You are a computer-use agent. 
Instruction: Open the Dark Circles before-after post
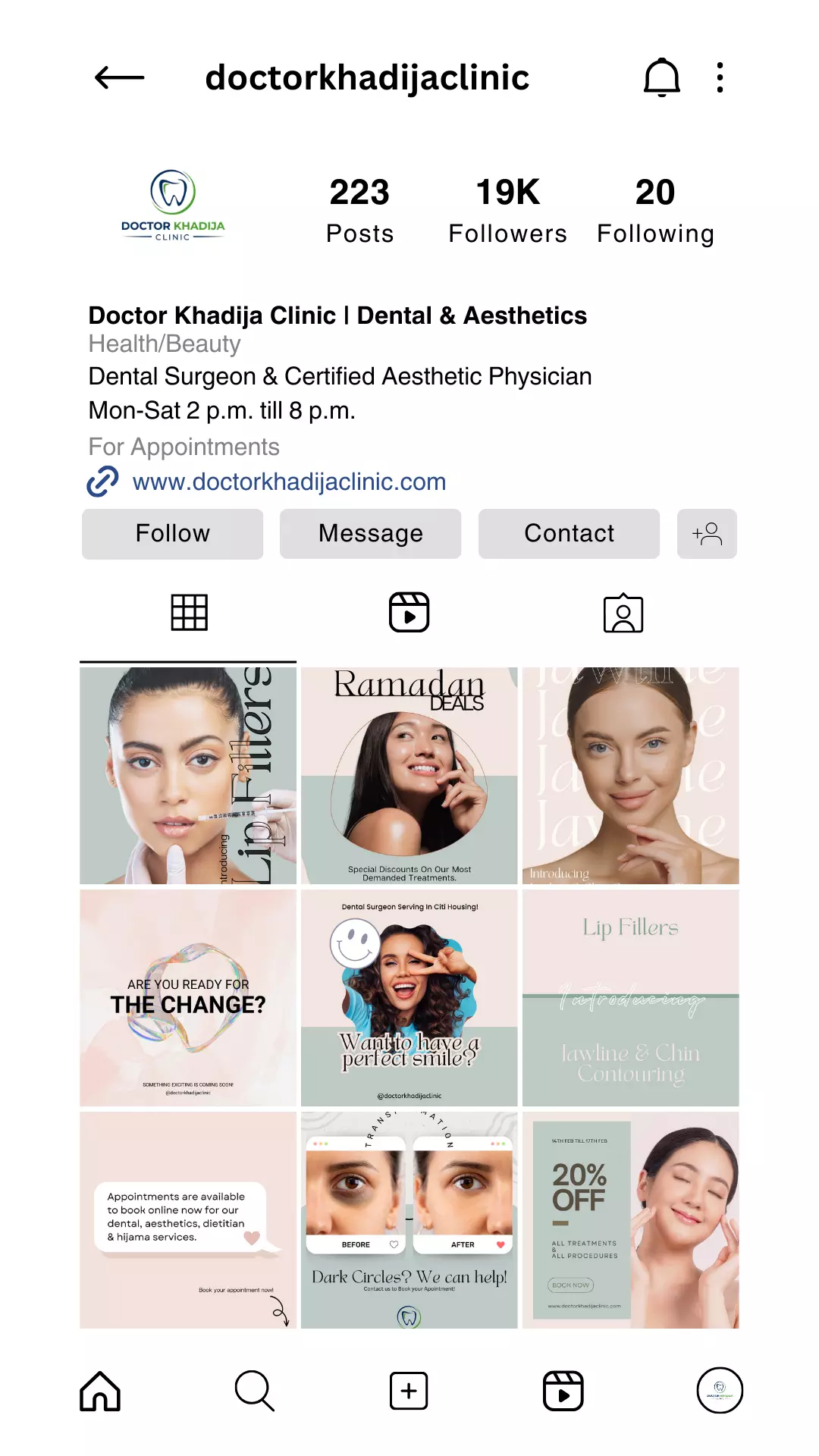[x=409, y=1220]
